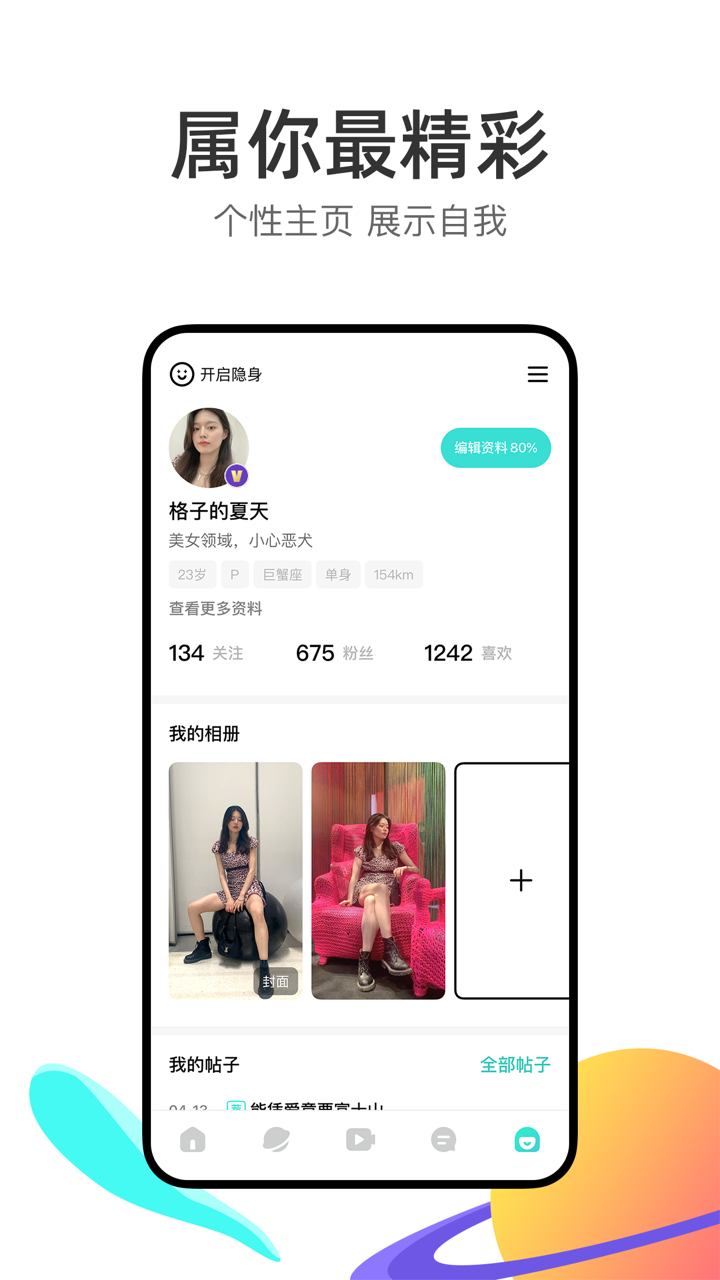Expand 查看更多资料 for more profile details
This screenshot has height=1280, width=720.
(x=216, y=608)
